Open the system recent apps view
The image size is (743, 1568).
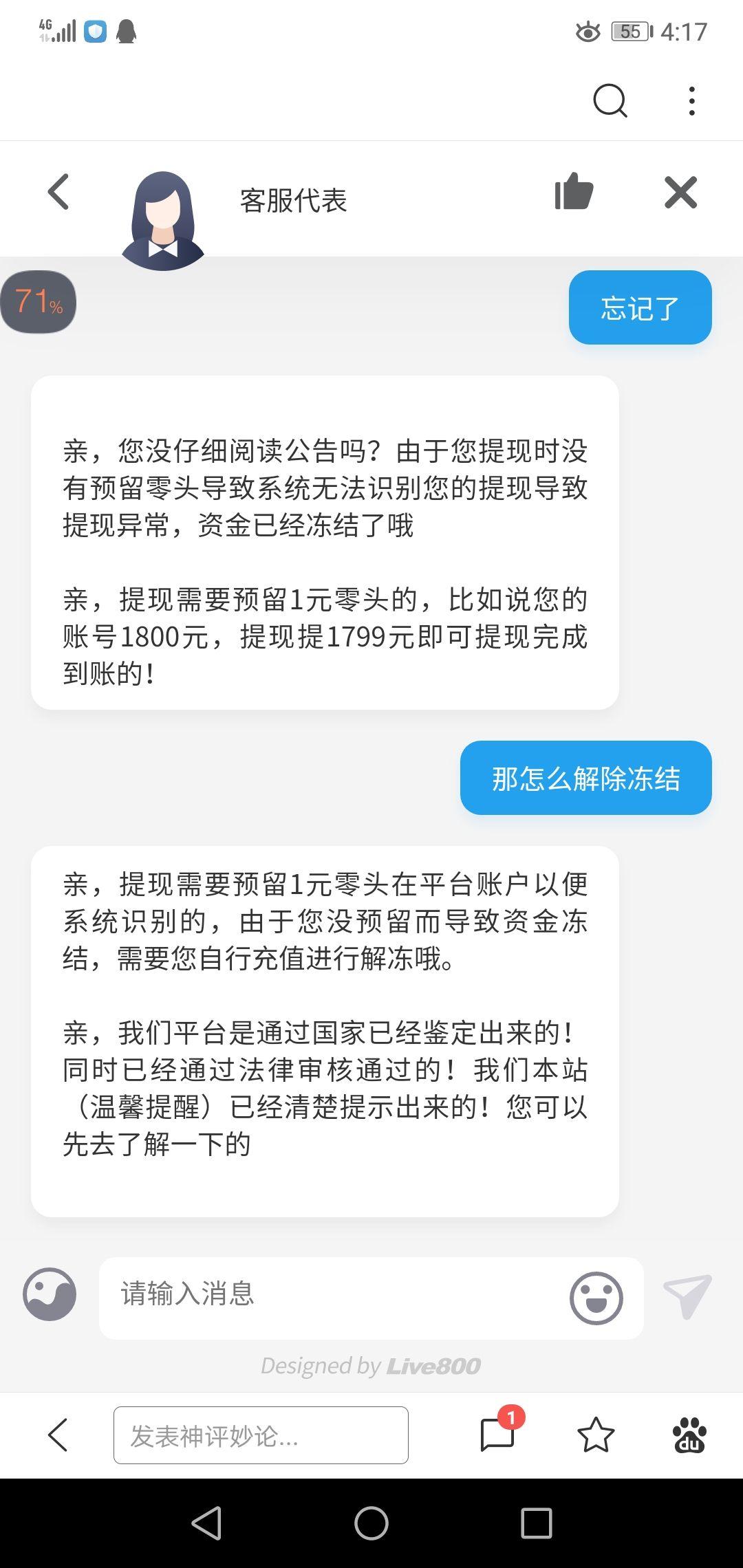click(x=536, y=1523)
